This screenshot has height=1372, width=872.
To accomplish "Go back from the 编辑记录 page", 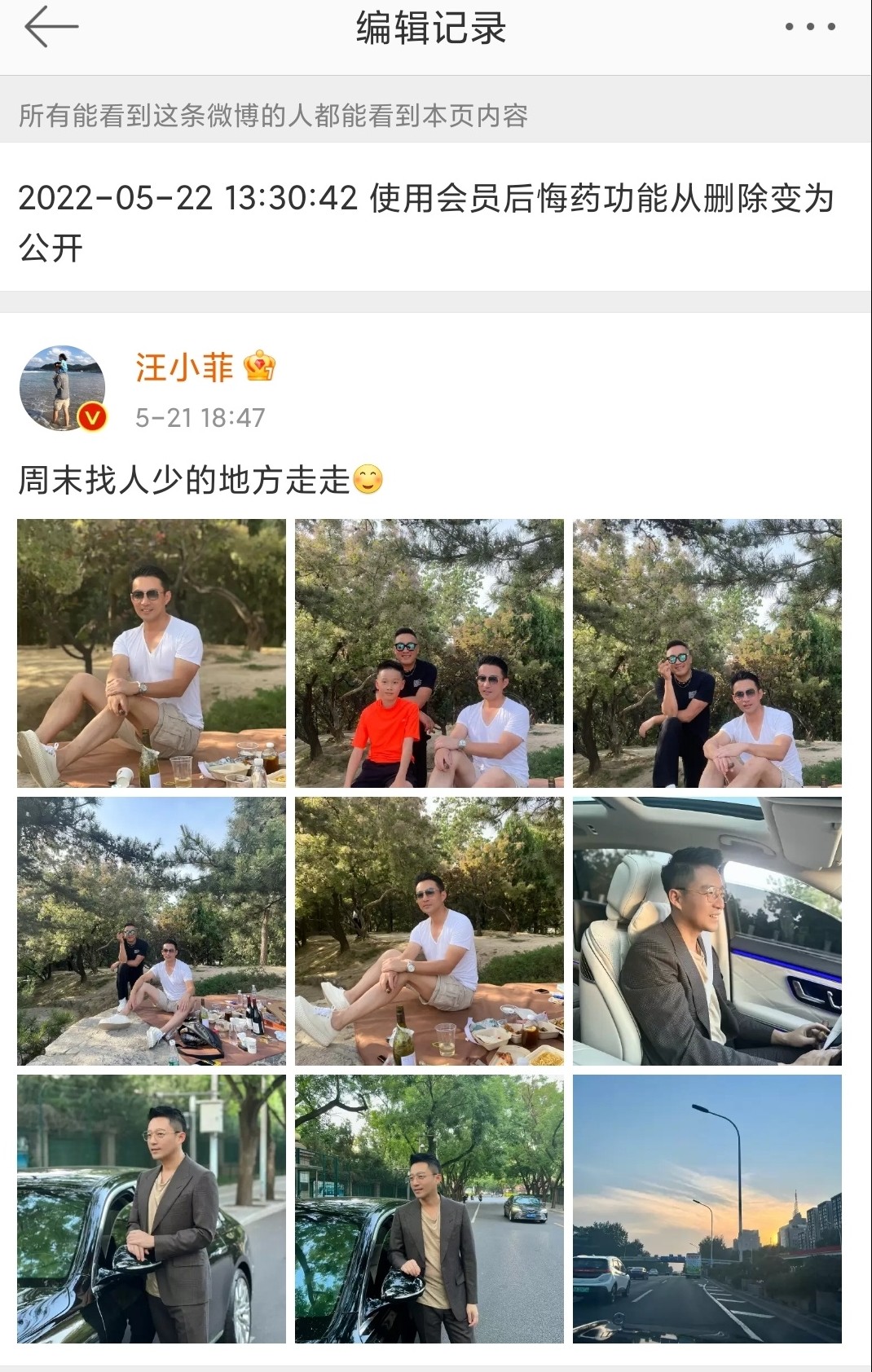I will (51, 28).
